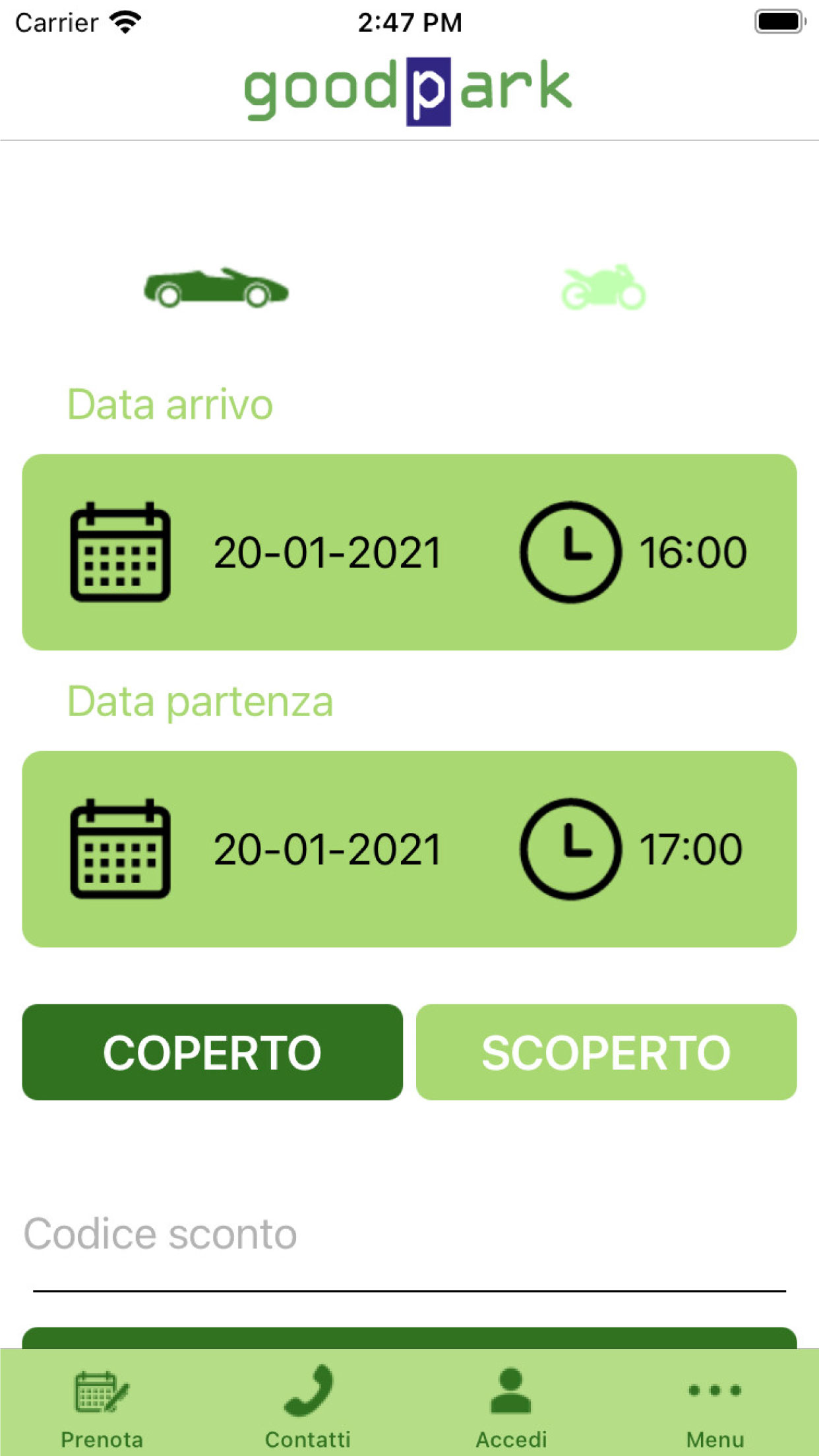
Task: Select the car vehicle icon
Action: 216,288
